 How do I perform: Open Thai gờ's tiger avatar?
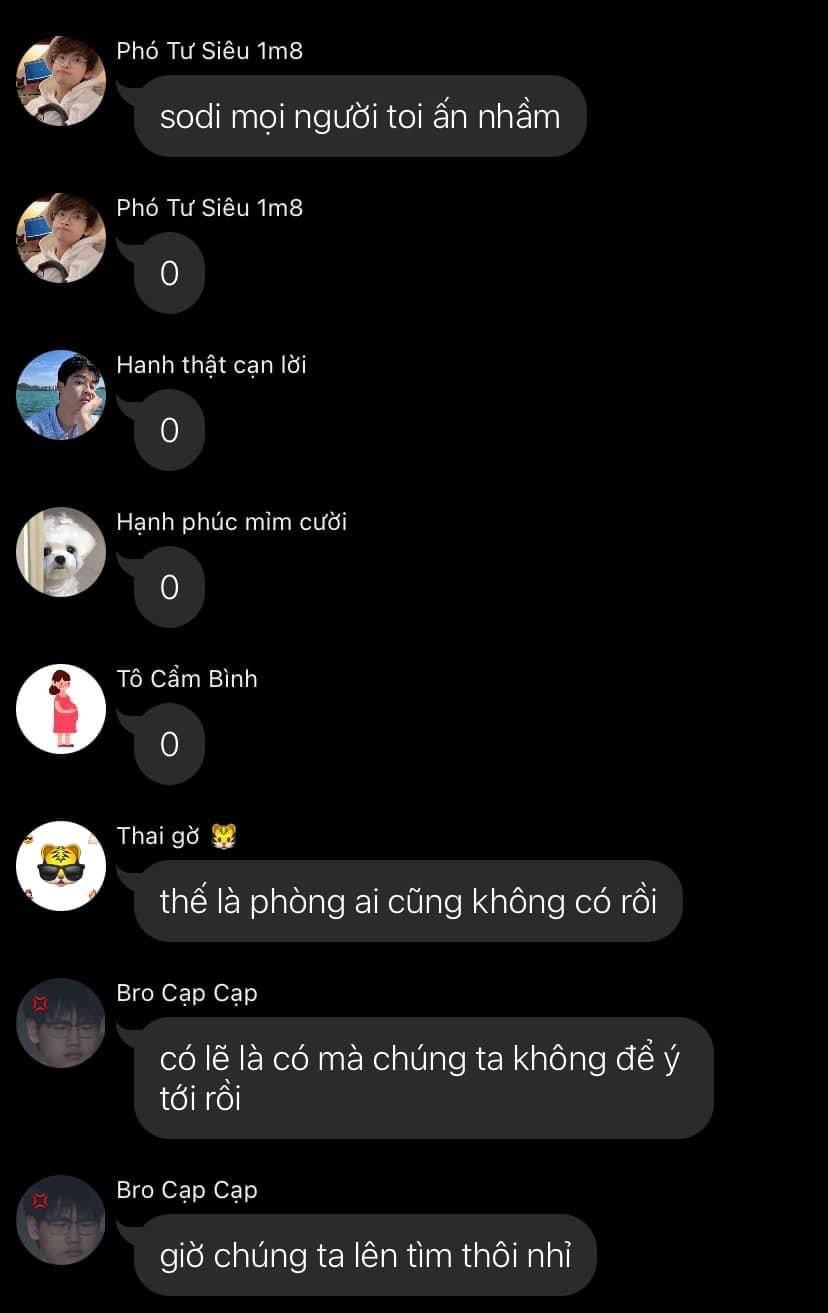click(61, 866)
